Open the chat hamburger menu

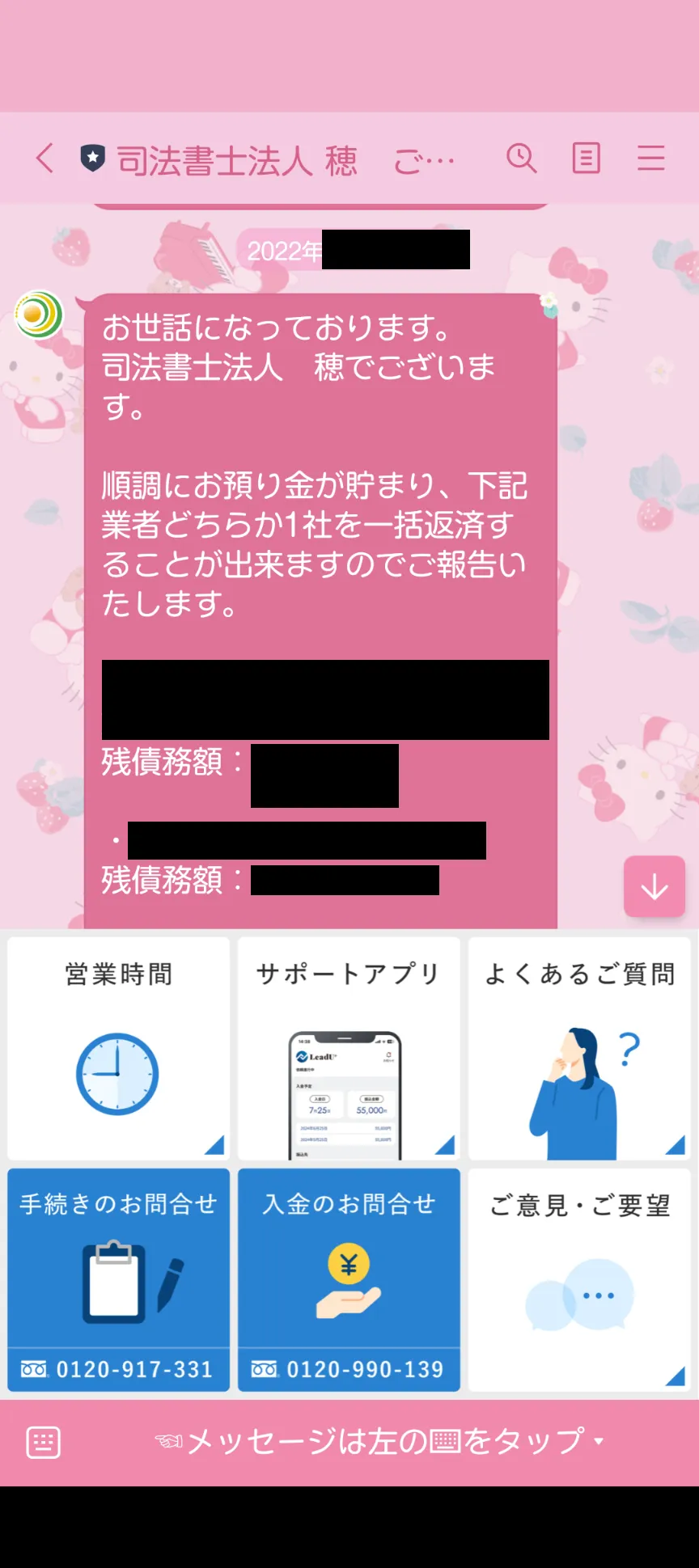[x=650, y=158]
